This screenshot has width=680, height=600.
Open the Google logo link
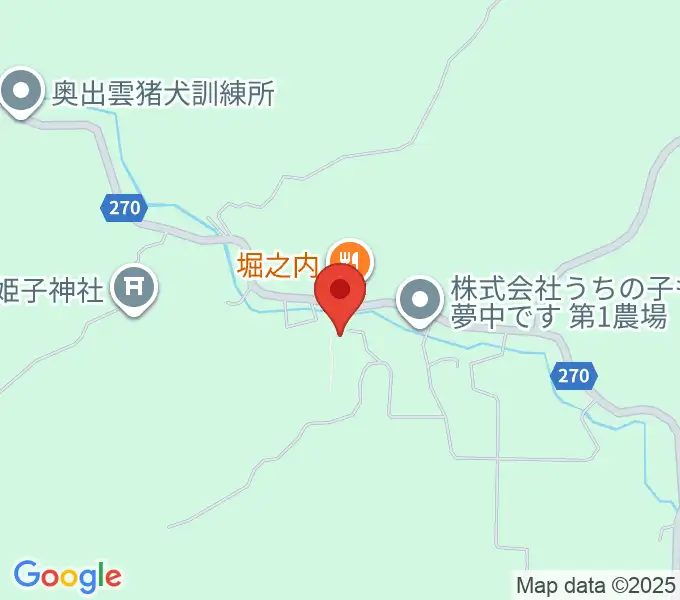(x=68, y=576)
